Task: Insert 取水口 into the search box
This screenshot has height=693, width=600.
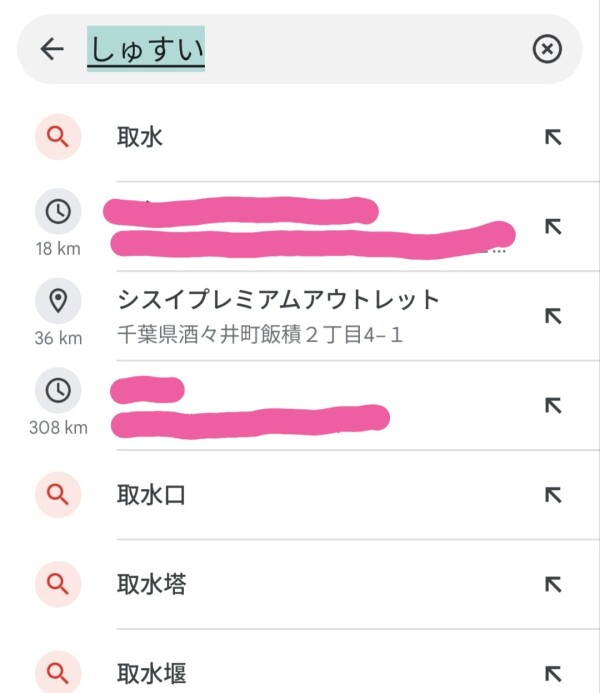Action: point(553,495)
